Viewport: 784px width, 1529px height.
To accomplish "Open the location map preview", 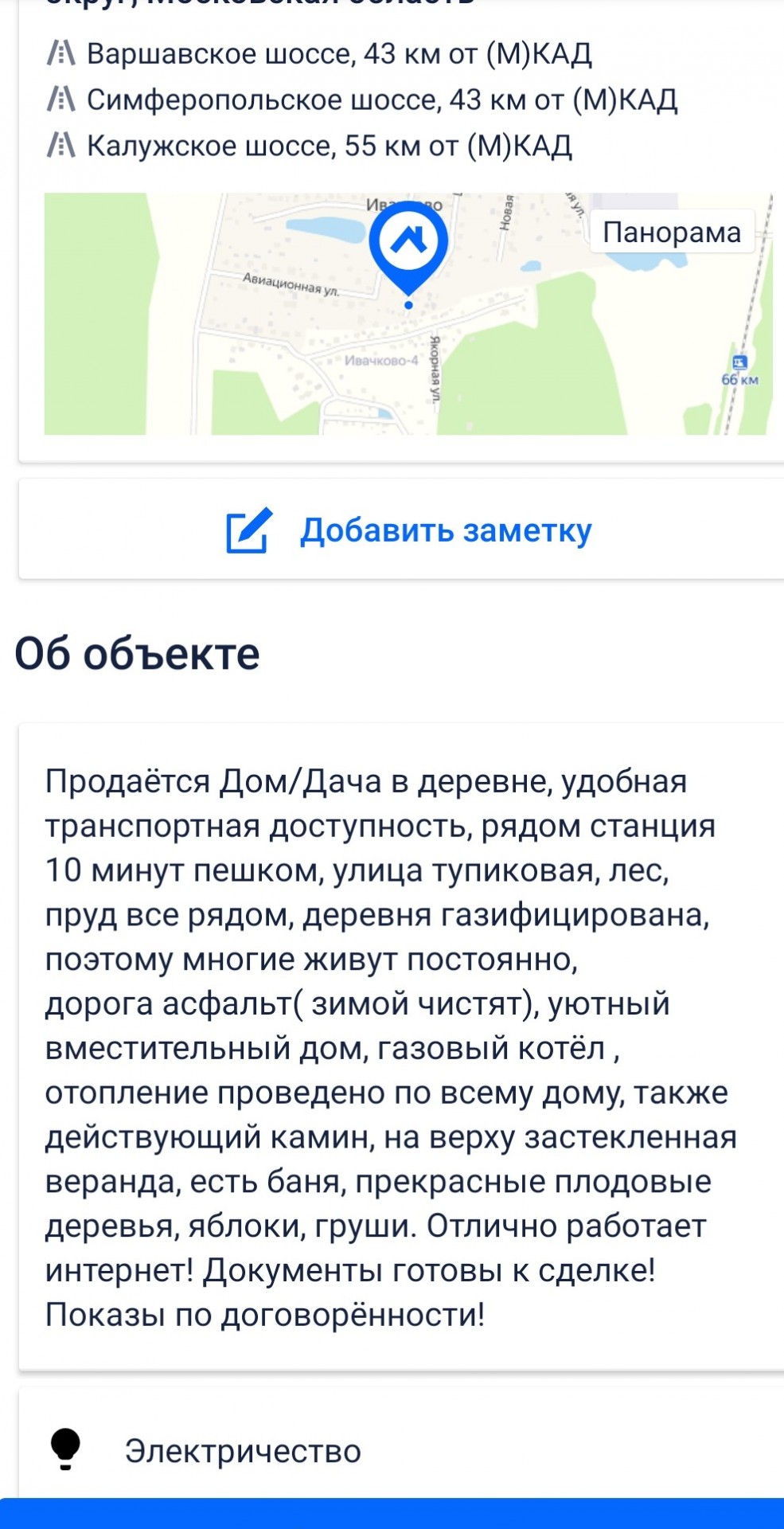I will [408, 314].
